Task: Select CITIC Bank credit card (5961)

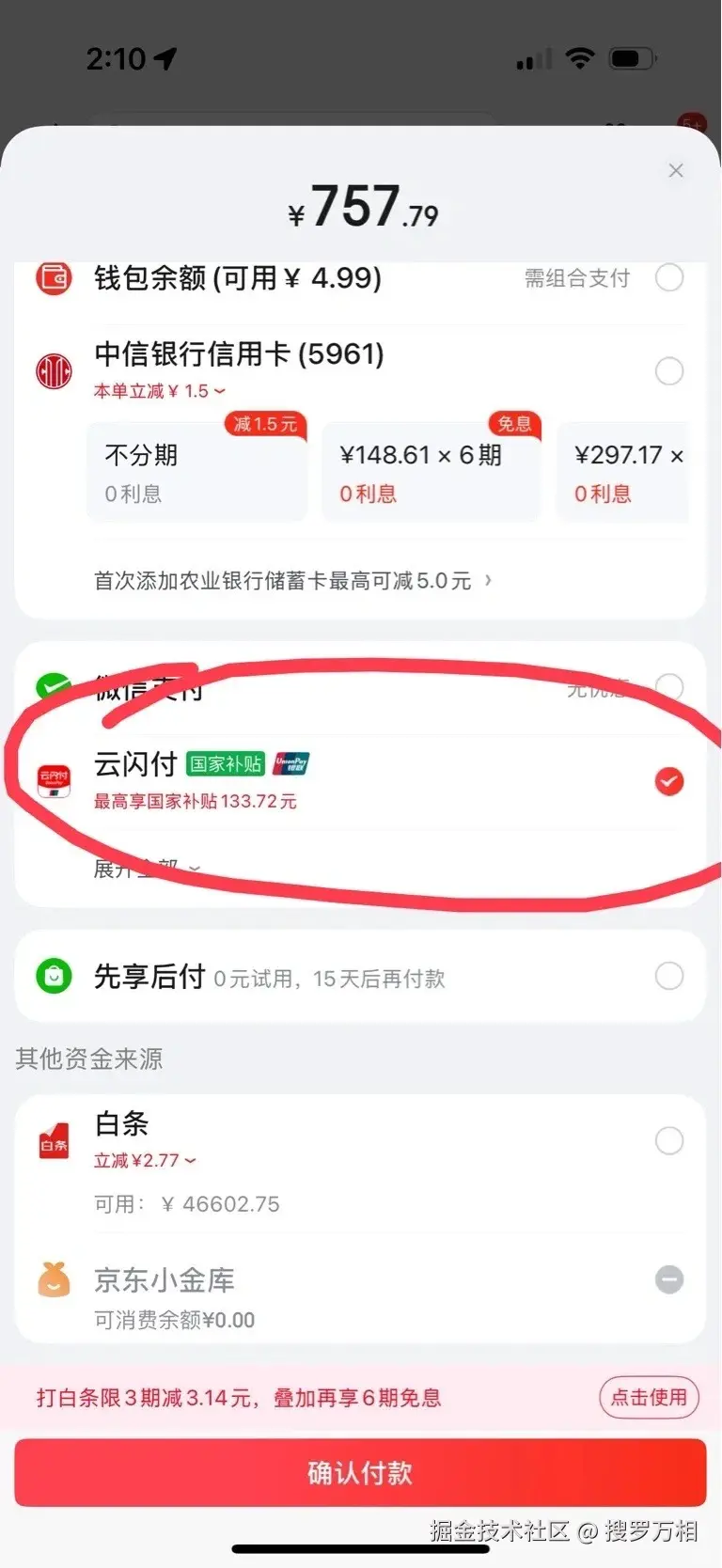Action: coord(668,371)
